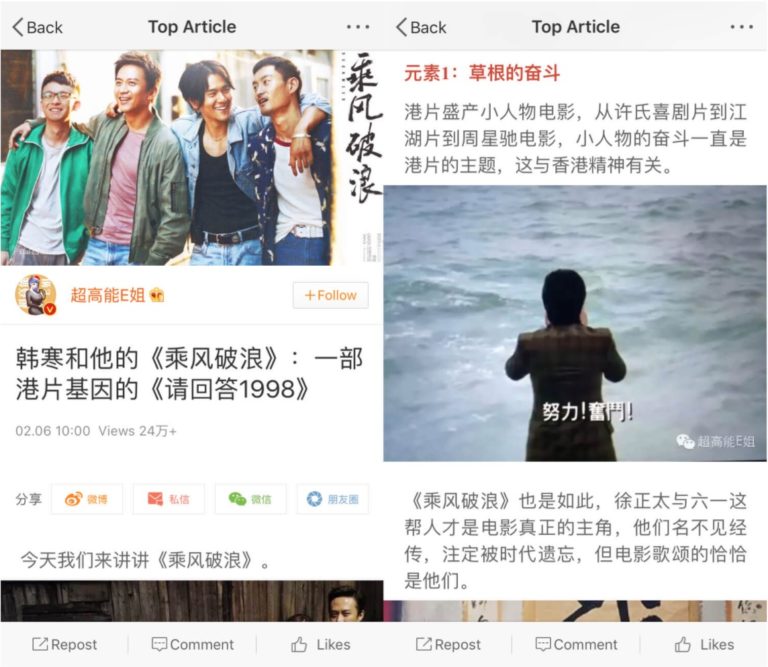768x667 pixels.
Task: Share the article to 朋友圈
Action: click(332, 499)
